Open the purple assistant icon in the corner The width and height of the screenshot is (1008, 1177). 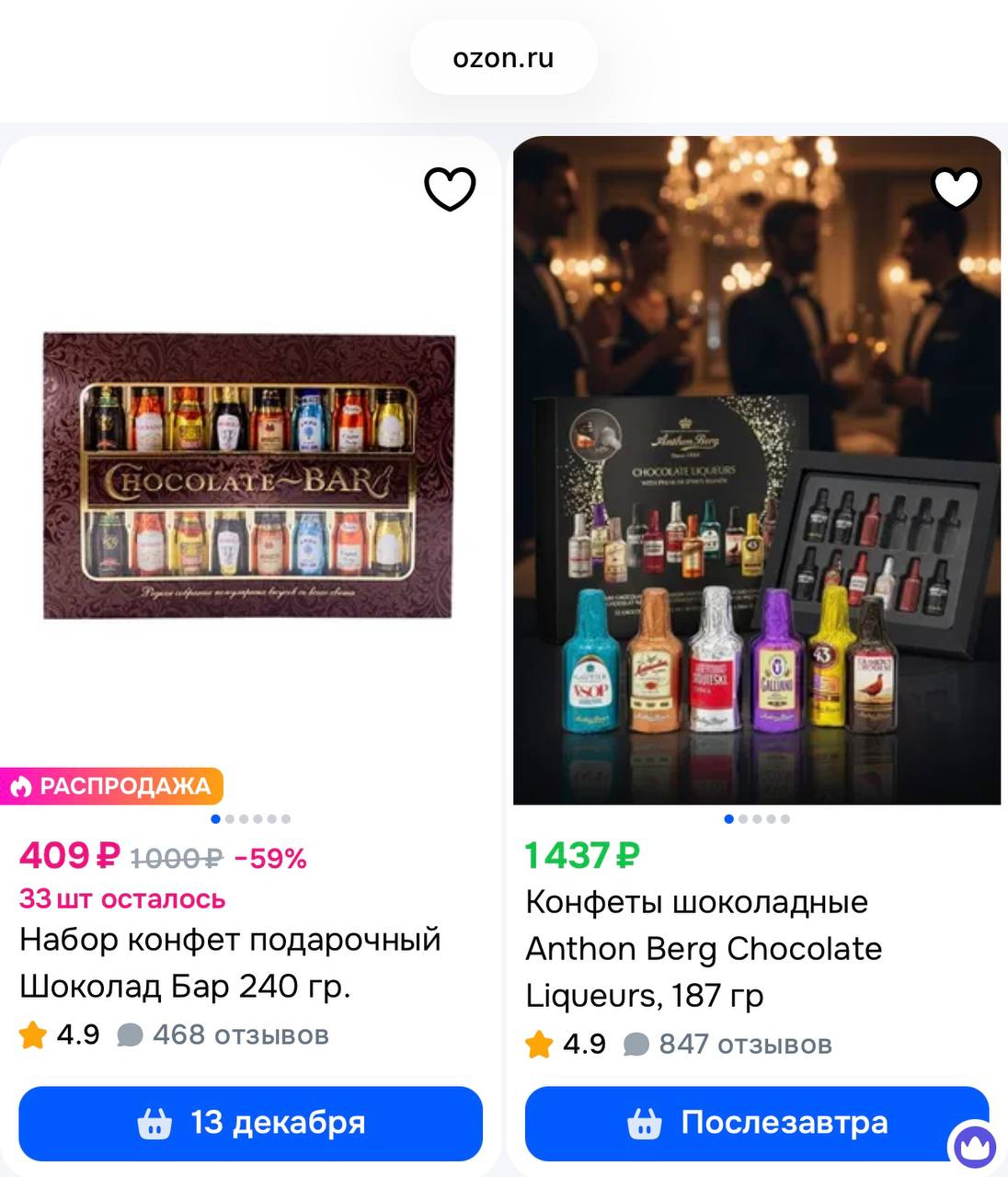point(975,1147)
